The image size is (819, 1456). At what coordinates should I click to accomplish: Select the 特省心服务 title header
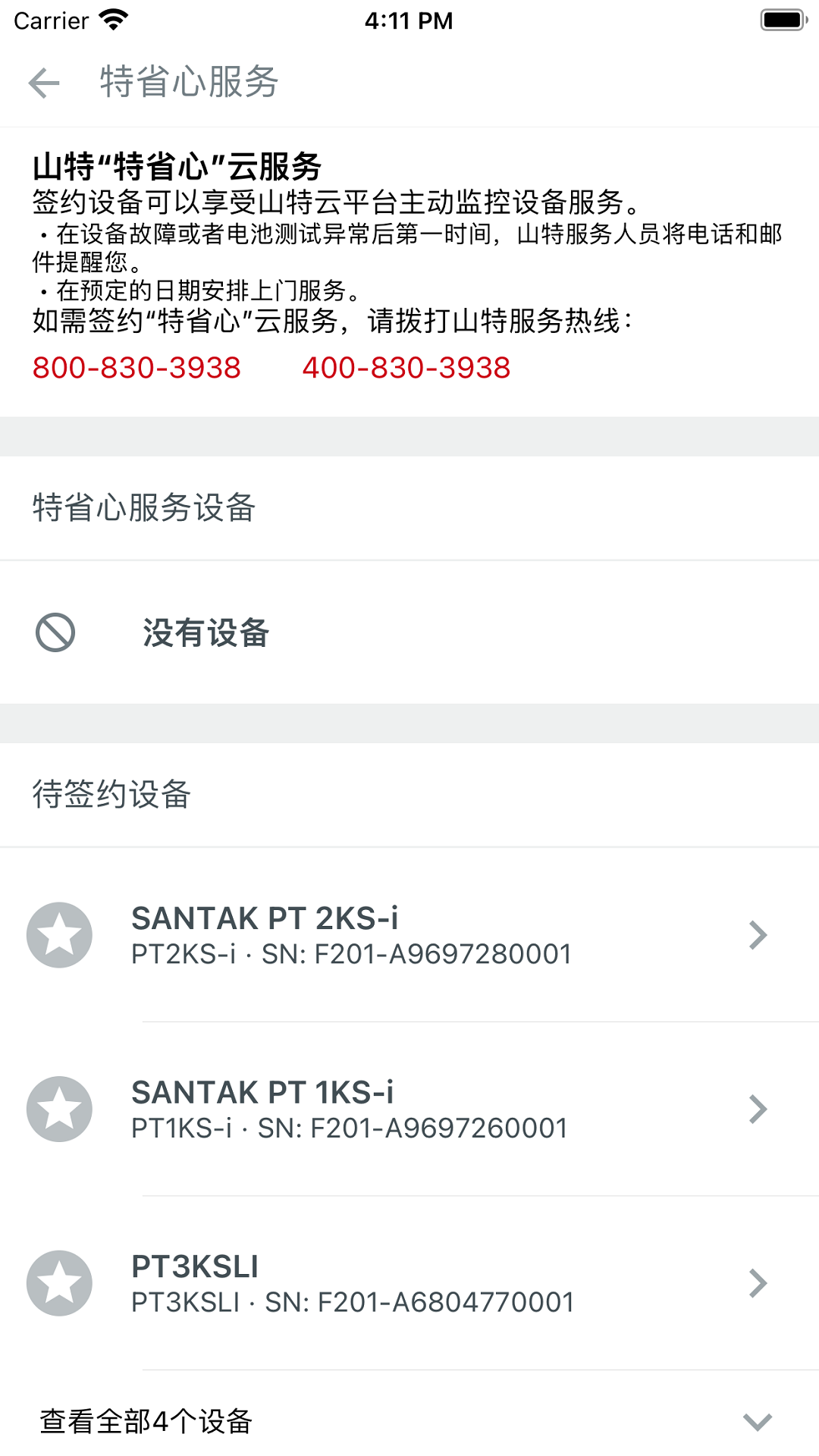pos(187,83)
